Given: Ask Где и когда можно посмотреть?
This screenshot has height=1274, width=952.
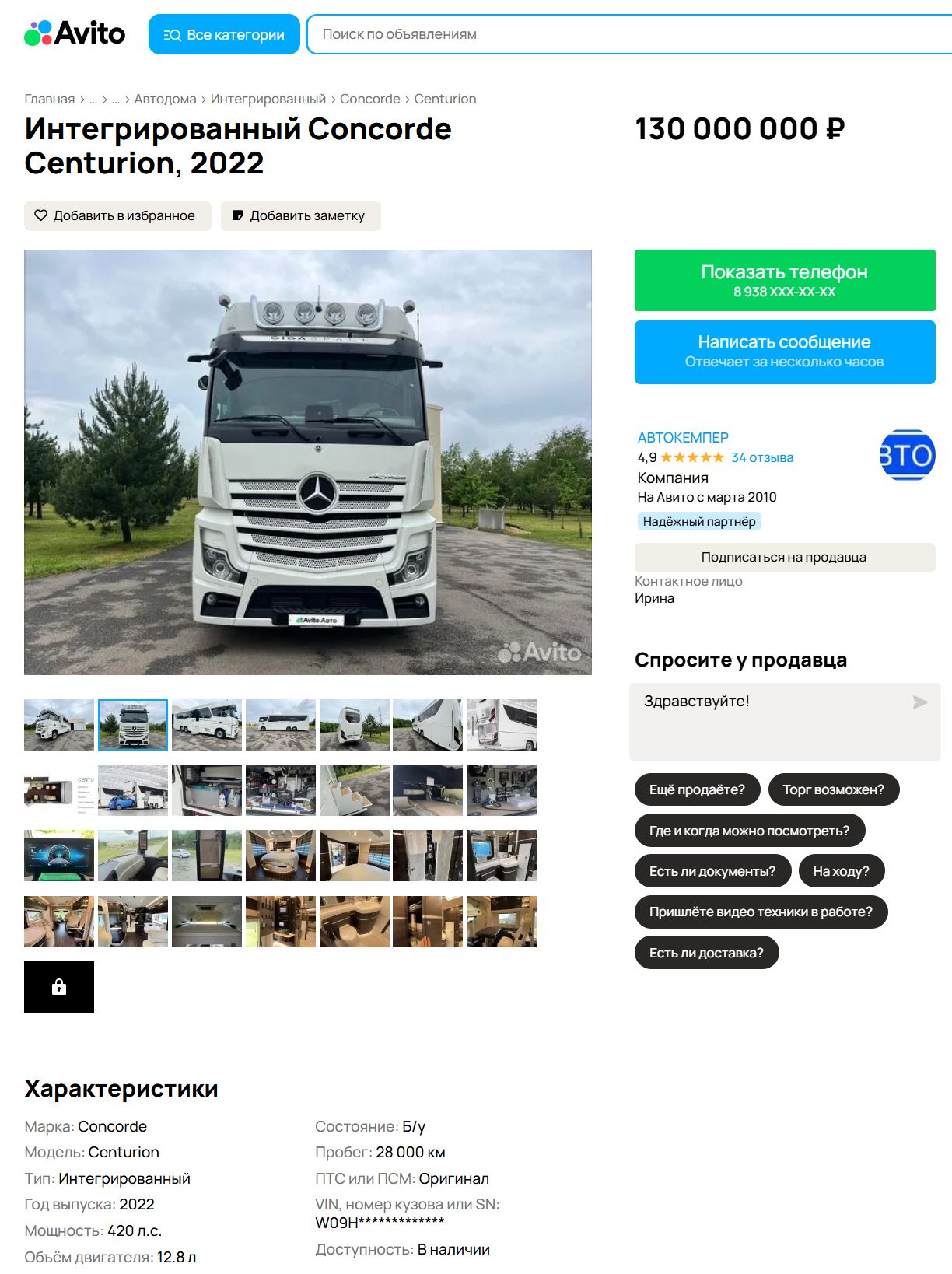Looking at the screenshot, I should click(749, 831).
